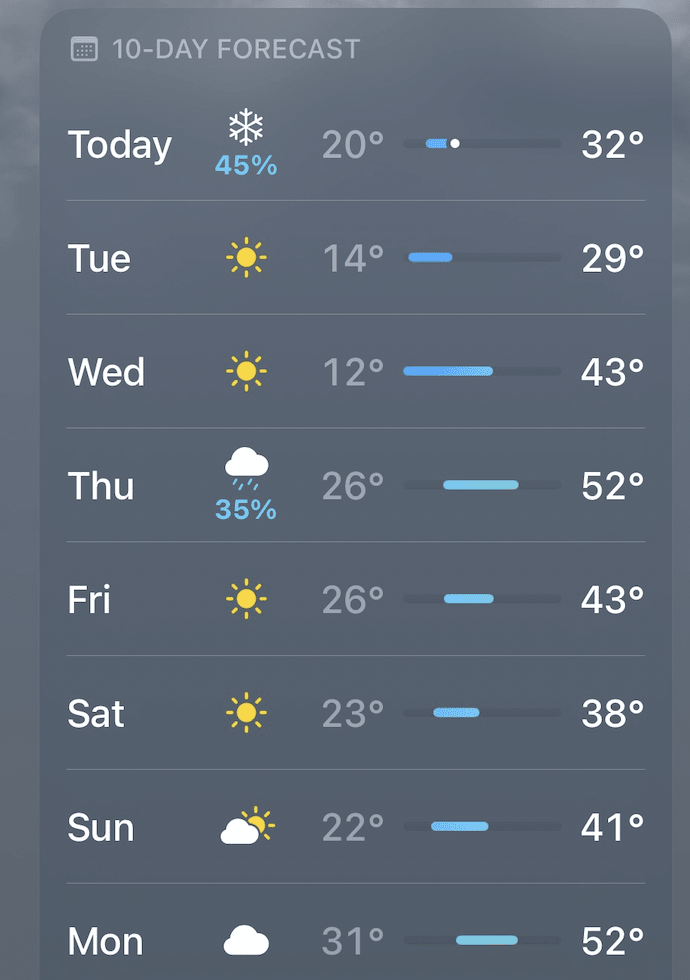This screenshot has width=690, height=980.
Task: Open Friday's forecast row
Action: tap(355, 600)
